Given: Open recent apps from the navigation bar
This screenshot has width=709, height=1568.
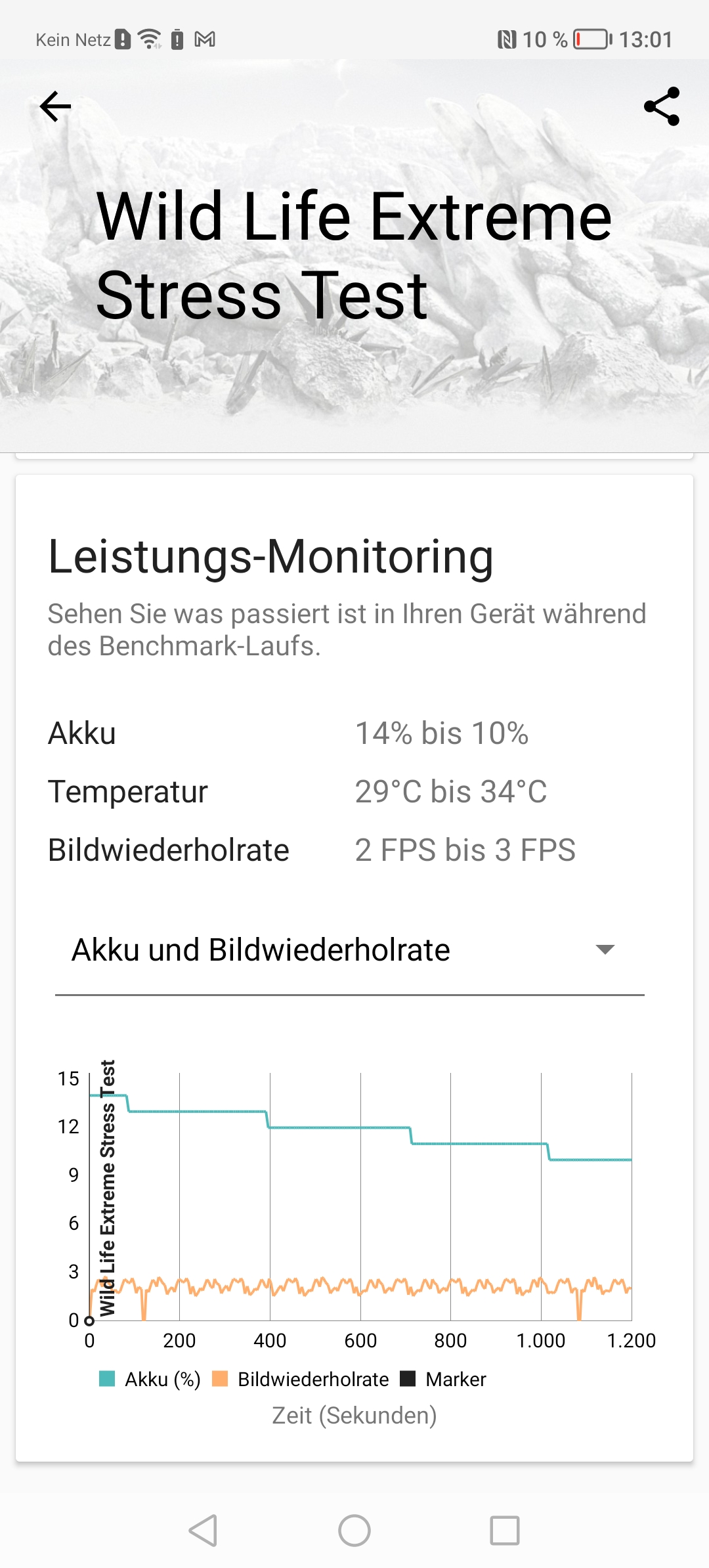Looking at the screenshot, I should click(505, 1531).
